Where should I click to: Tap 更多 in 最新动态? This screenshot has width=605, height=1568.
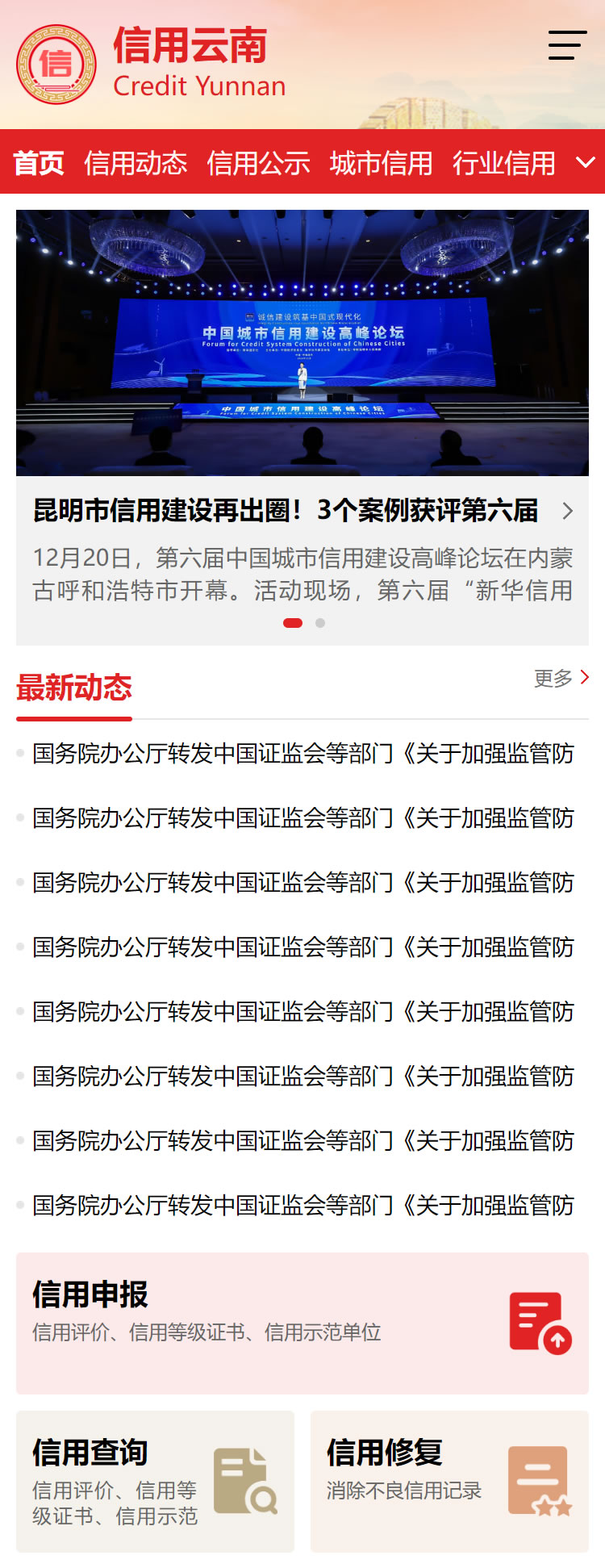coord(561,679)
